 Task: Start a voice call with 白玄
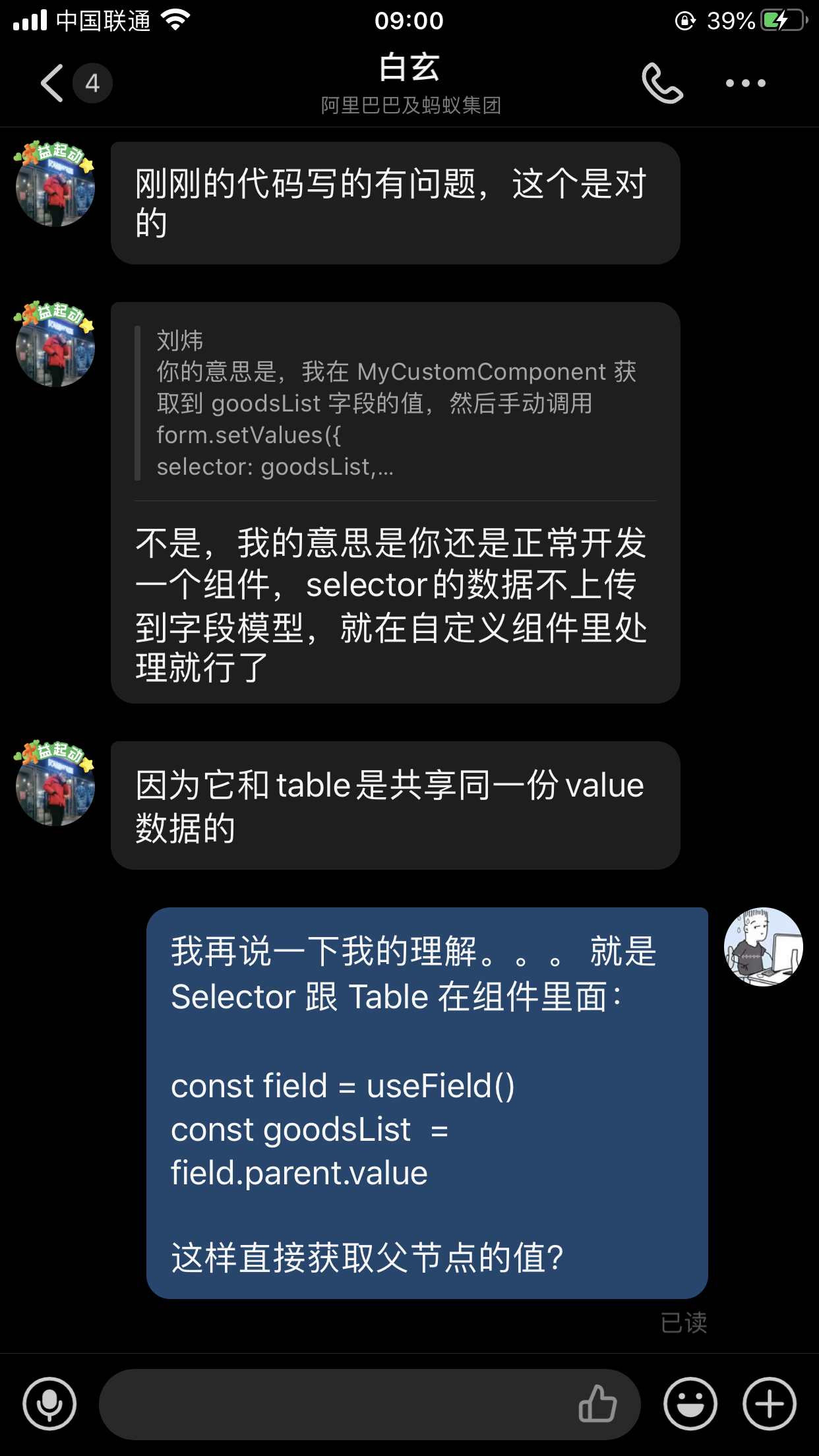pyautogui.click(x=662, y=83)
